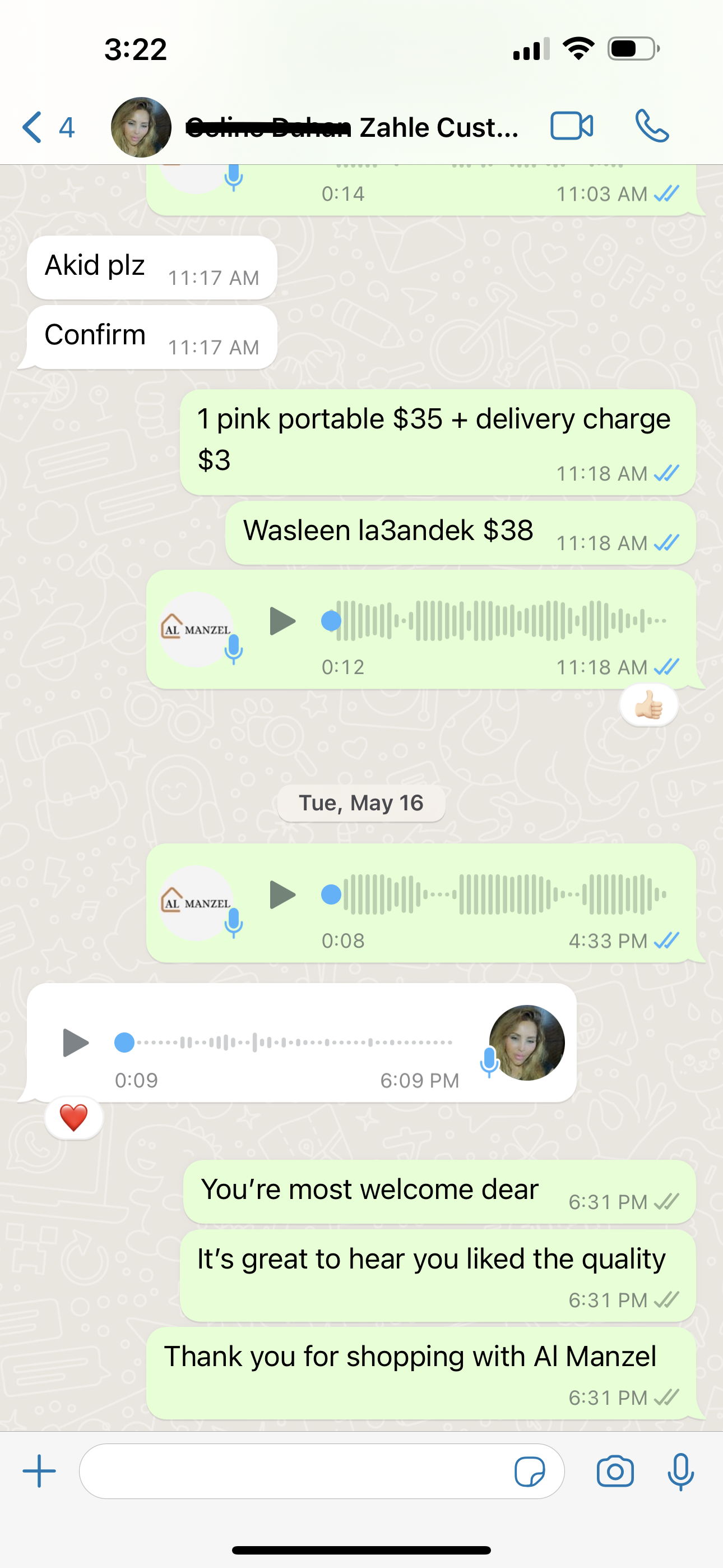The height and width of the screenshot is (1568, 723).
Task: Open contact info from the Zahle Cust... name
Action: (x=438, y=128)
